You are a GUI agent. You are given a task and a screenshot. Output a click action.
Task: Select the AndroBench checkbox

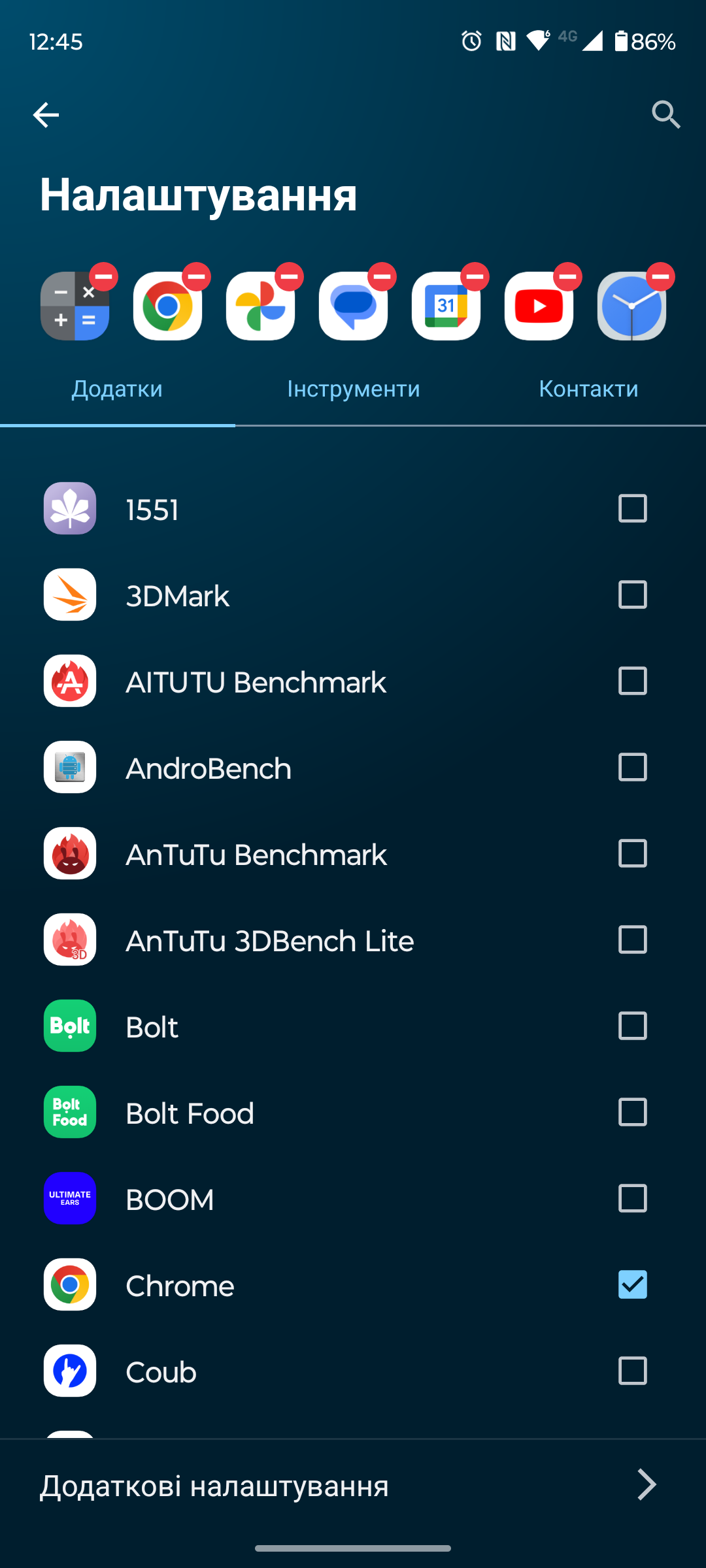632,768
